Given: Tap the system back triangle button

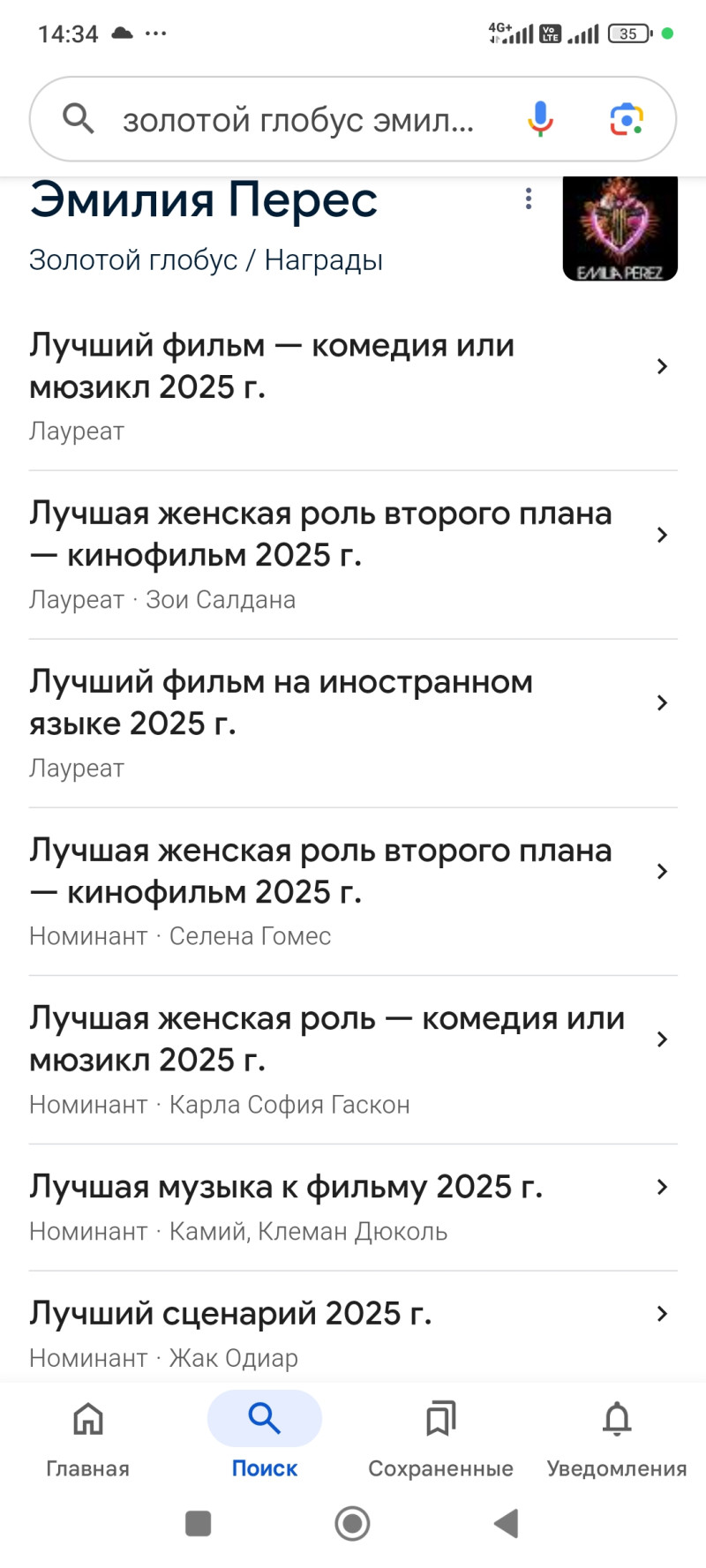Looking at the screenshot, I should coord(507,1523).
